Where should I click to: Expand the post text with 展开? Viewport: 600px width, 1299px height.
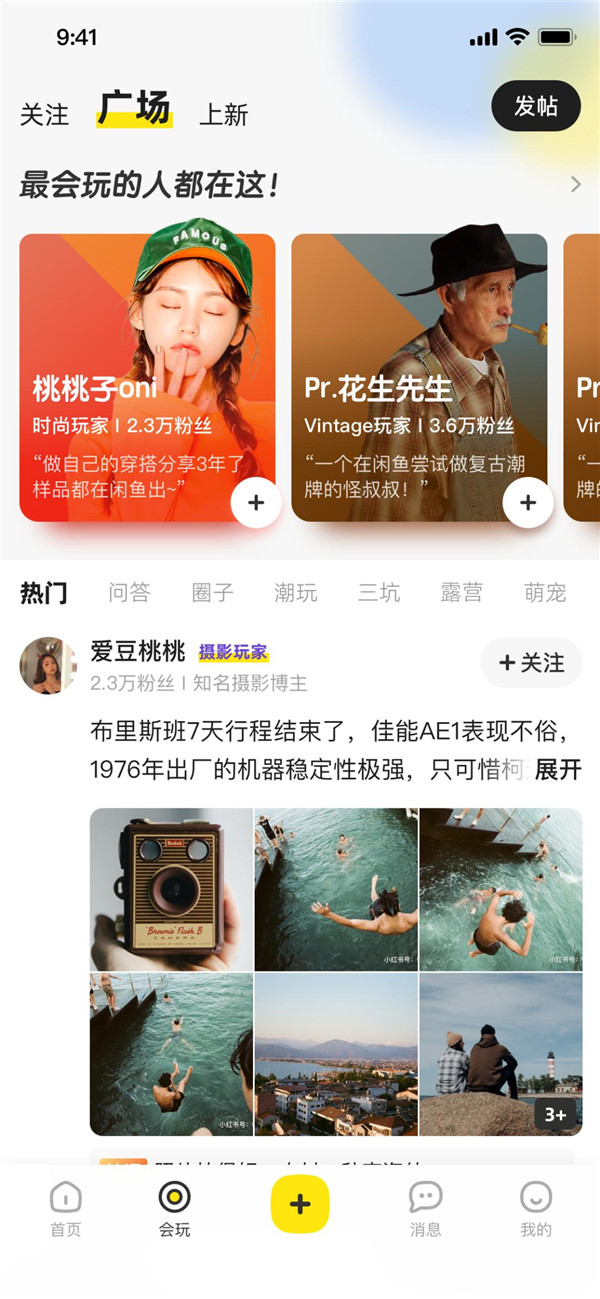558,770
